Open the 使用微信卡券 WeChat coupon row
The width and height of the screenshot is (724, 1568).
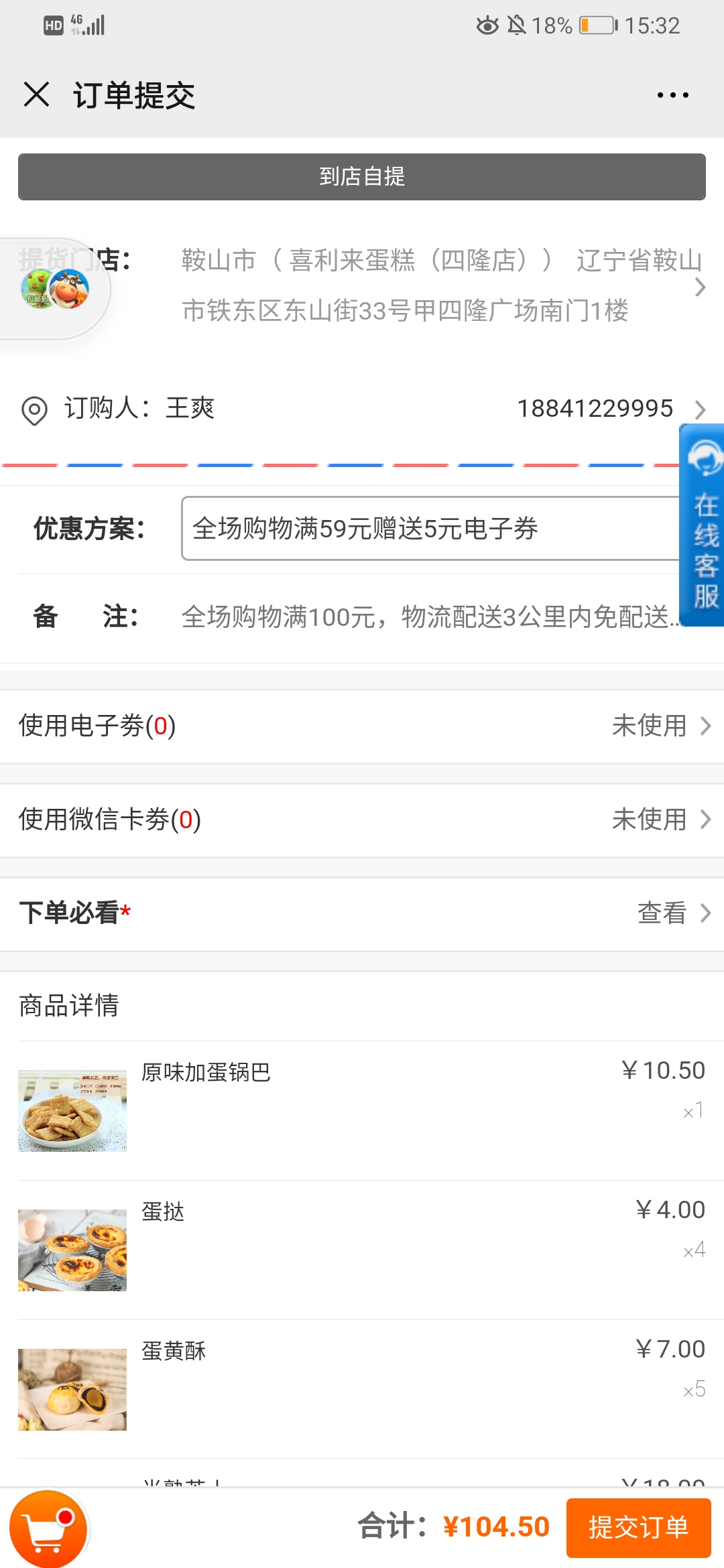coord(362,820)
